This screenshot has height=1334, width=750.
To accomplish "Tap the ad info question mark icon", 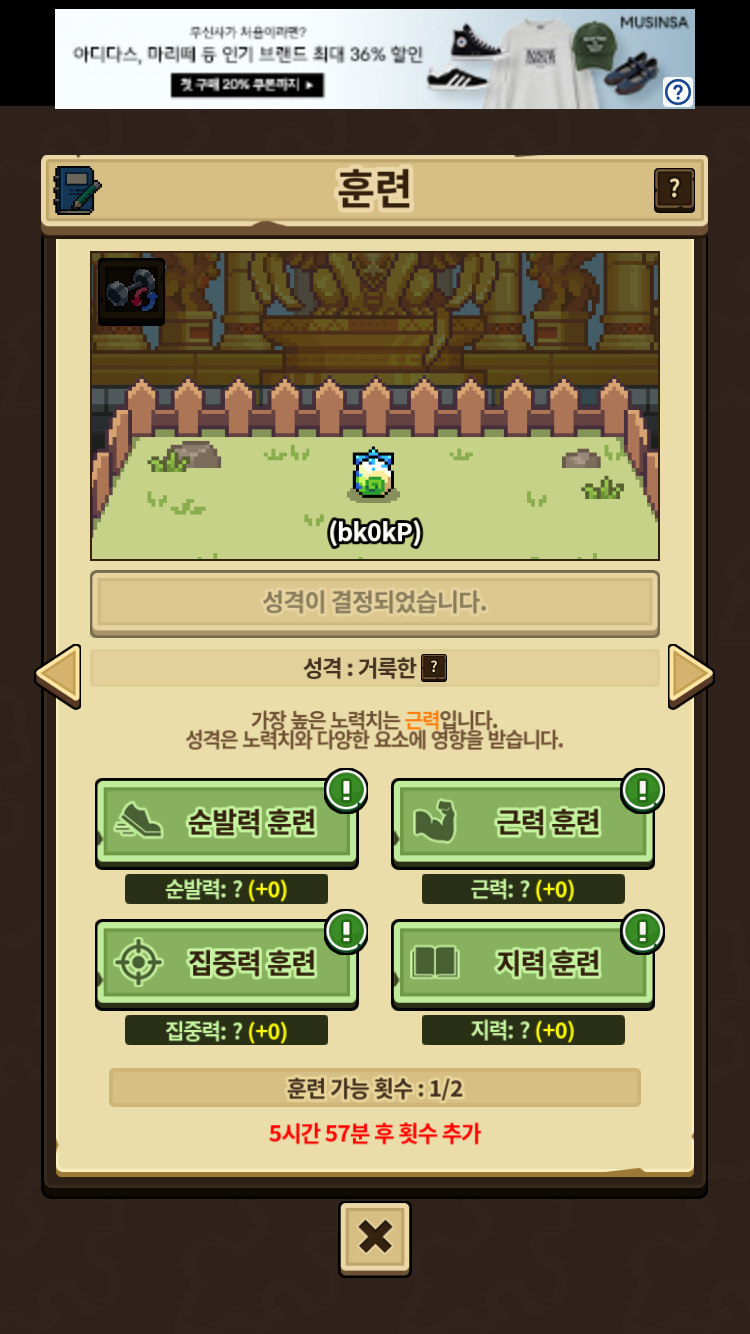I will pos(678,92).
